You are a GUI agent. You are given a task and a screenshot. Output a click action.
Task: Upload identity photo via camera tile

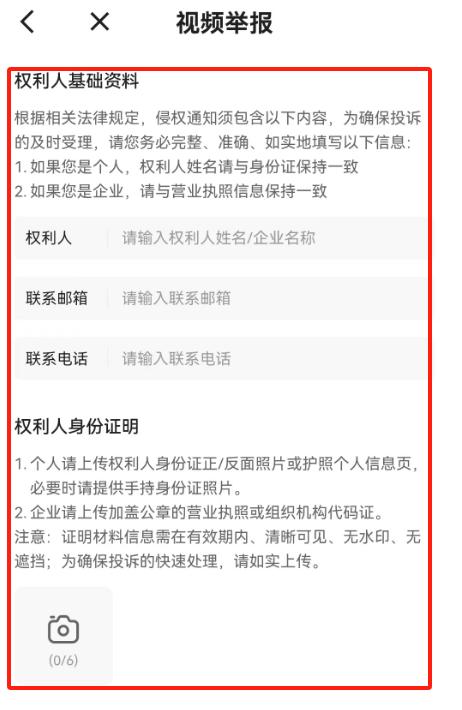[63, 636]
